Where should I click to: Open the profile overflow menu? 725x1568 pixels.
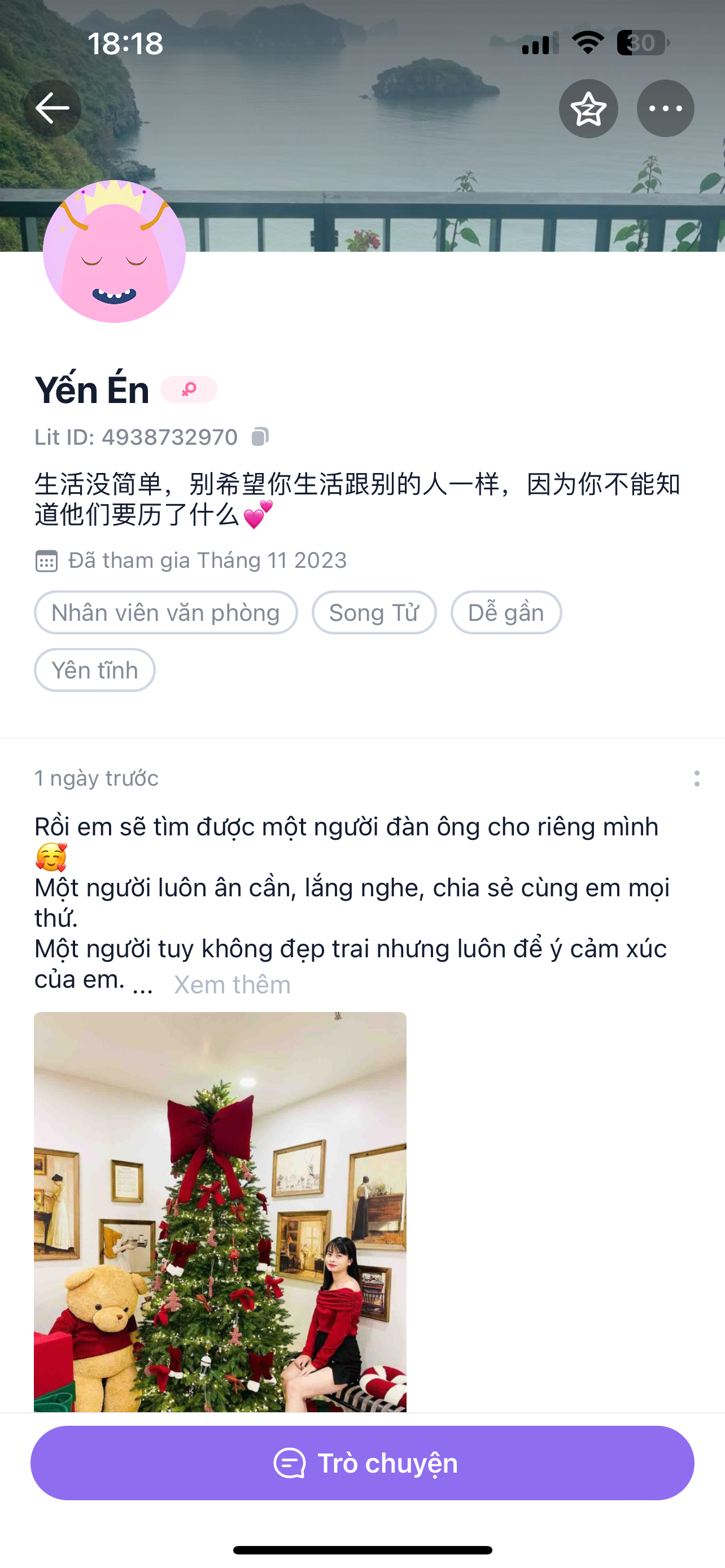point(665,108)
